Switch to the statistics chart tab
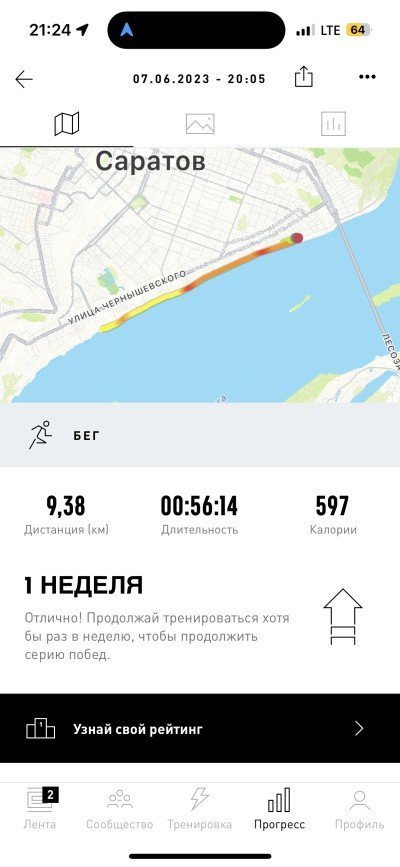This screenshot has width=400, height=867. pyautogui.click(x=333, y=124)
